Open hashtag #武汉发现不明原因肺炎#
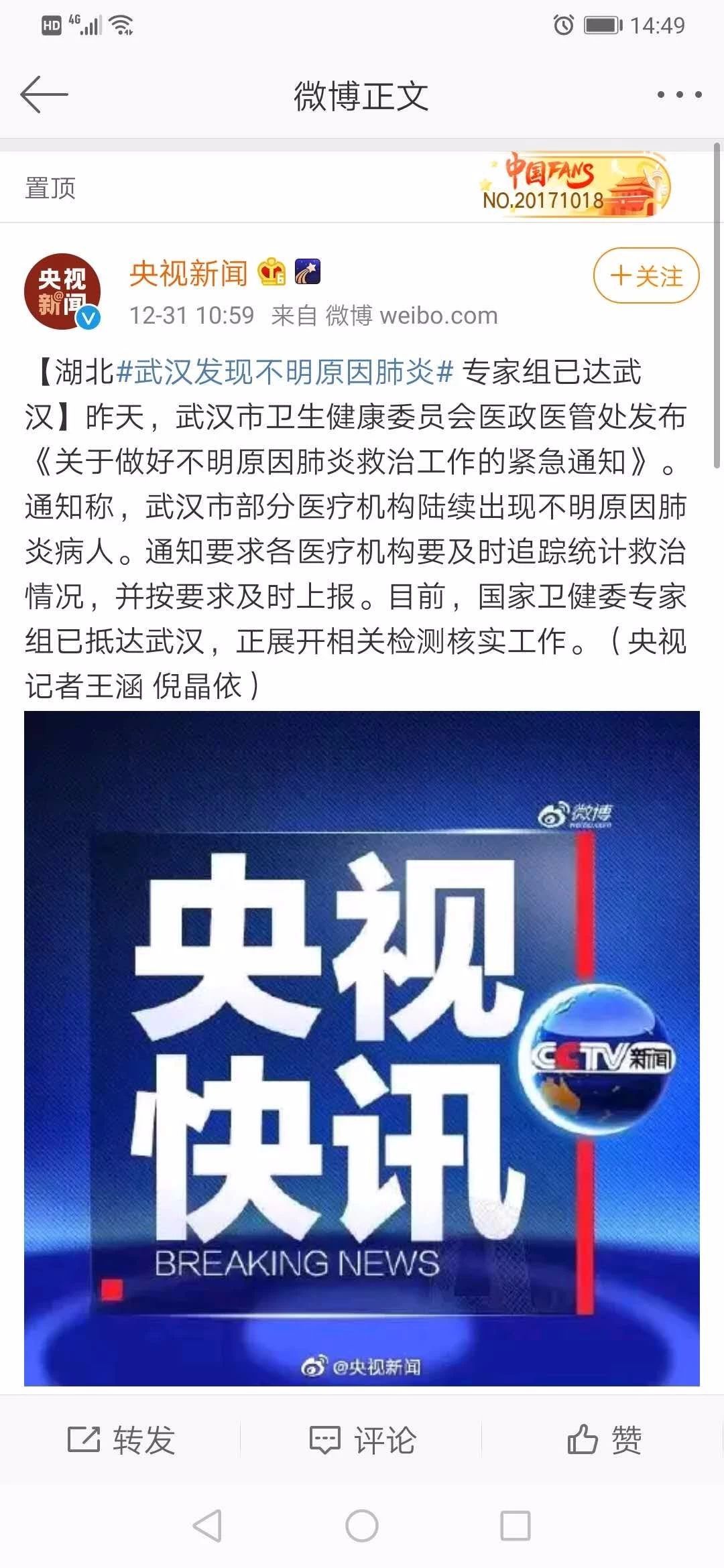 pos(286,373)
